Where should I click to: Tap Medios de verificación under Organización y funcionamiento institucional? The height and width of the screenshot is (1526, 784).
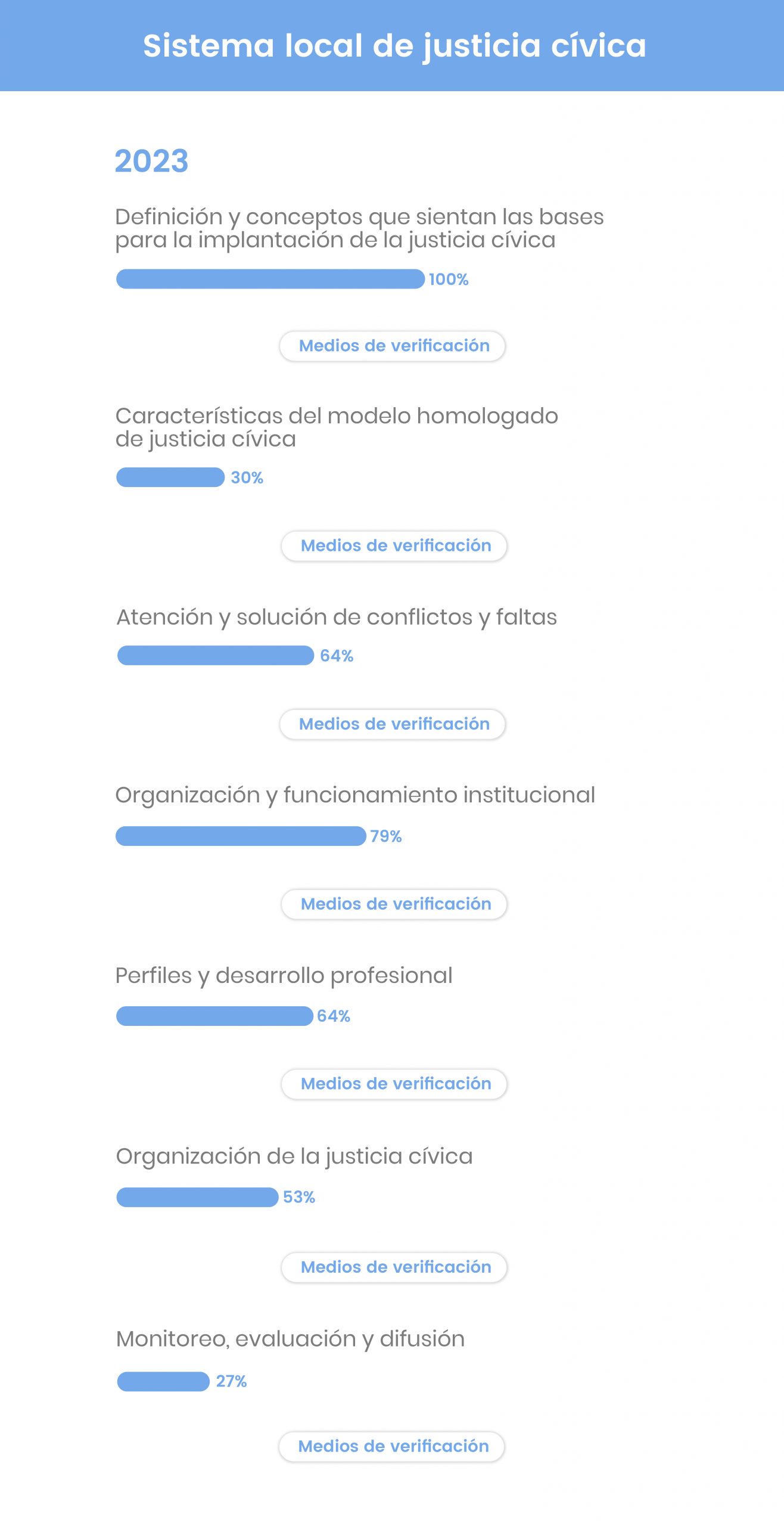394,904
